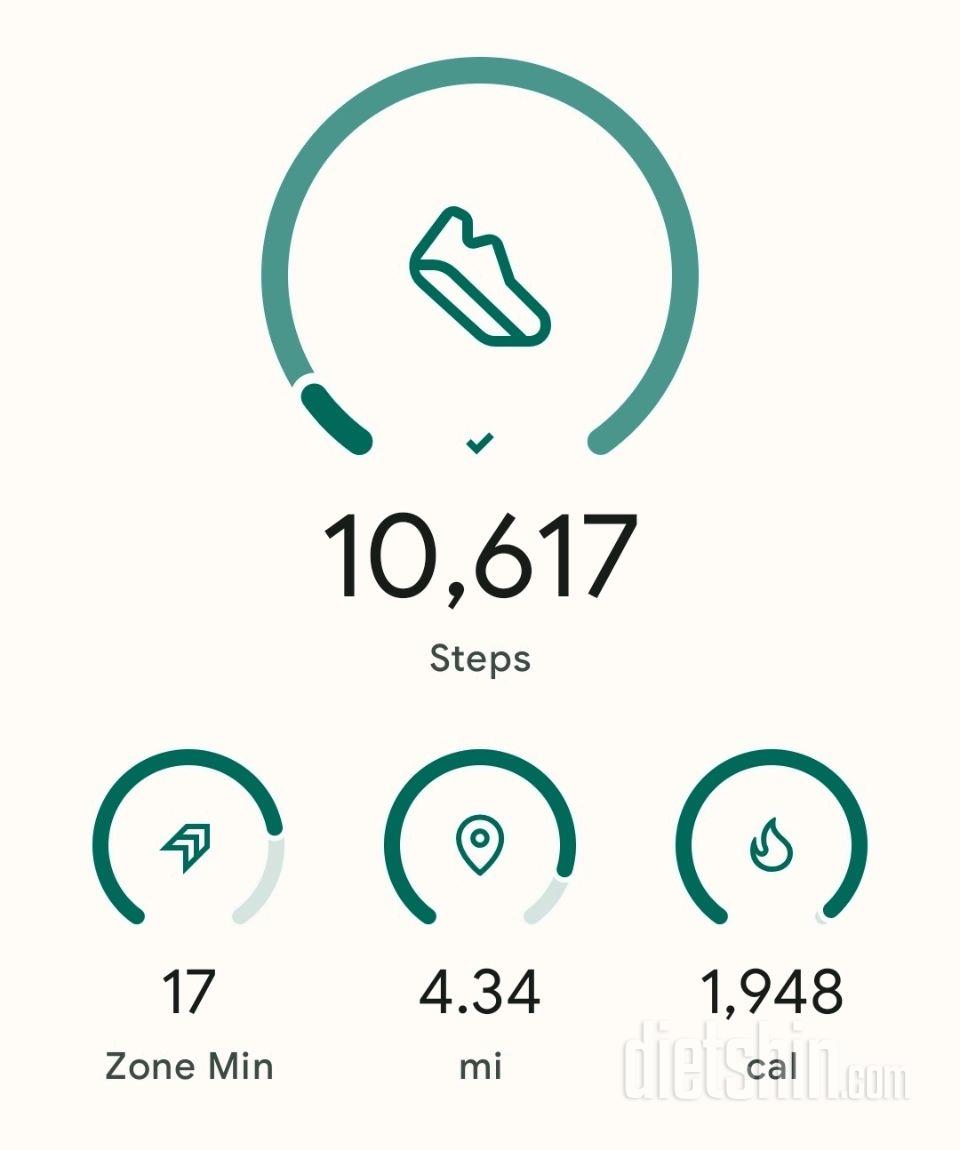Open the Zone Min stat
Screen dimensions: 960x1150
[188, 845]
